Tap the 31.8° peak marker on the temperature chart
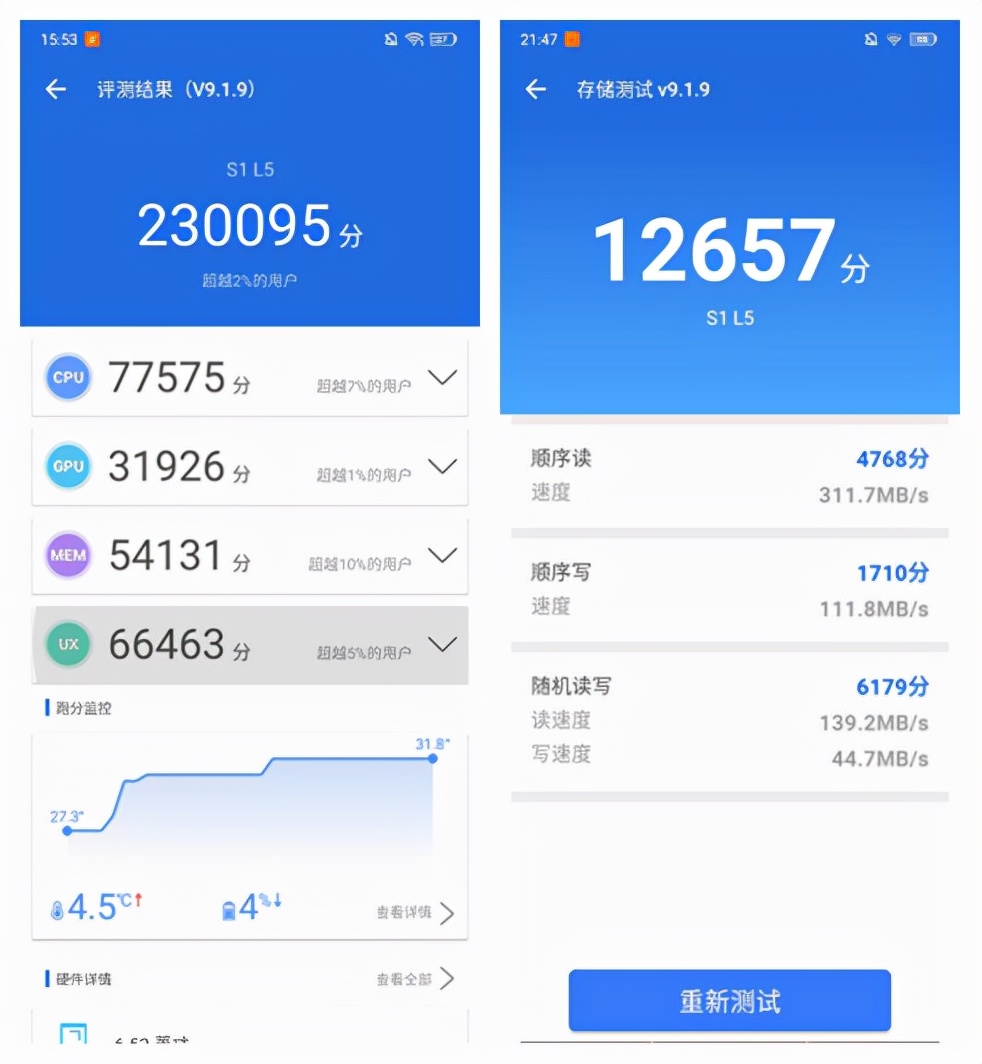This screenshot has width=982, height=1064. click(x=433, y=758)
